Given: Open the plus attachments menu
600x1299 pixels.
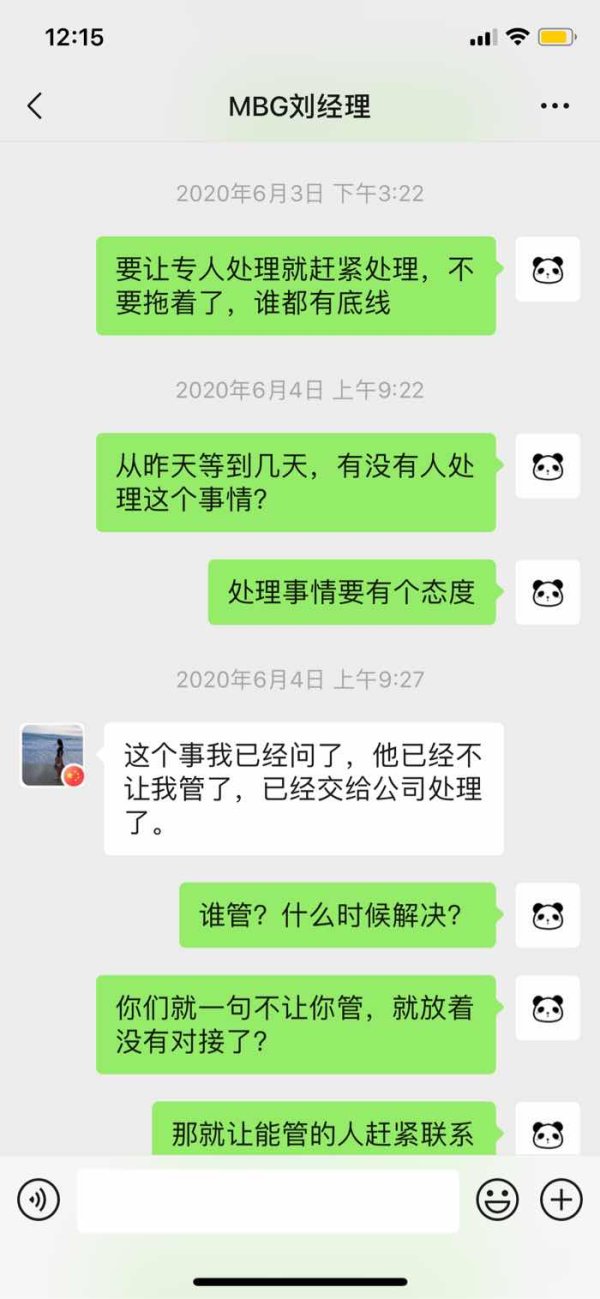Looking at the screenshot, I should 561,1199.
